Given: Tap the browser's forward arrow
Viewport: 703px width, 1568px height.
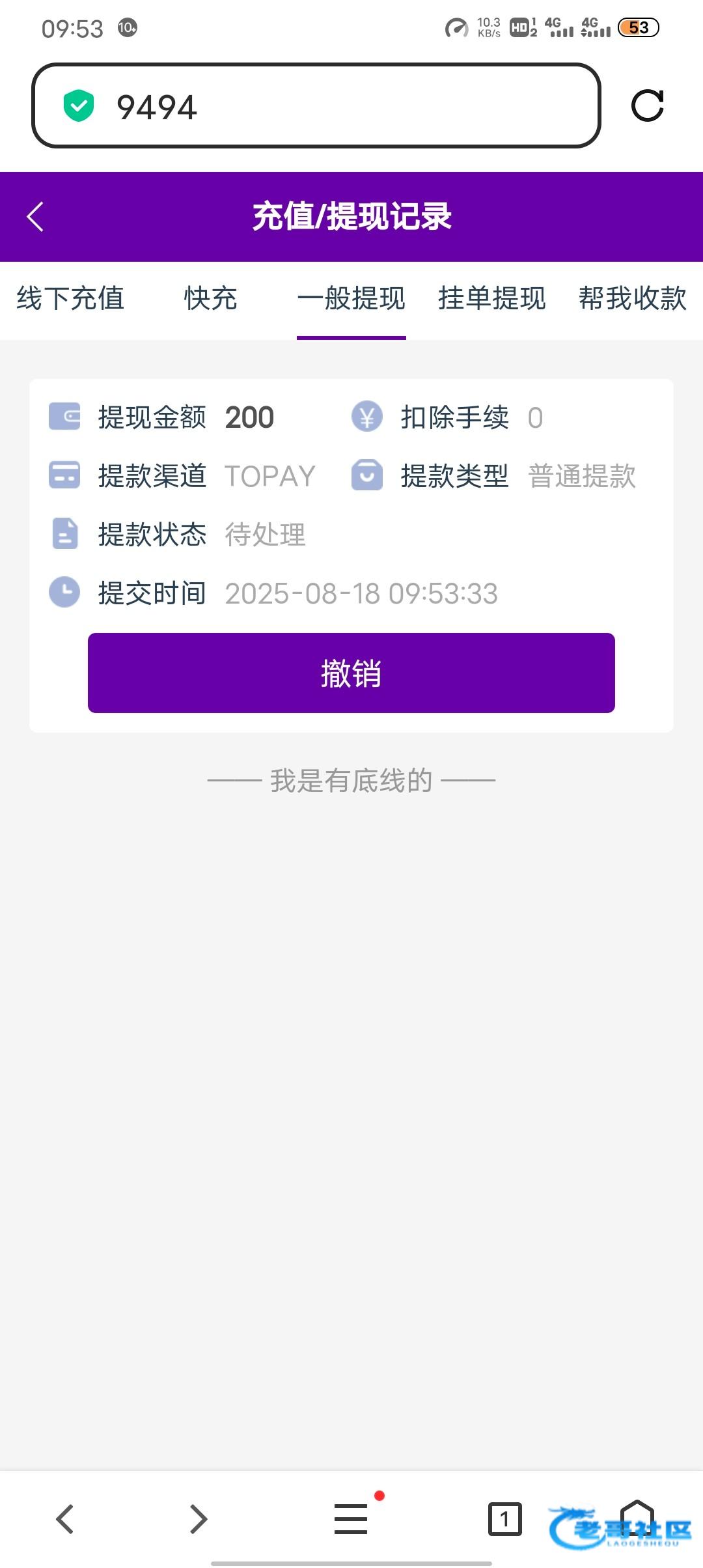Looking at the screenshot, I should [x=199, y=1519].
